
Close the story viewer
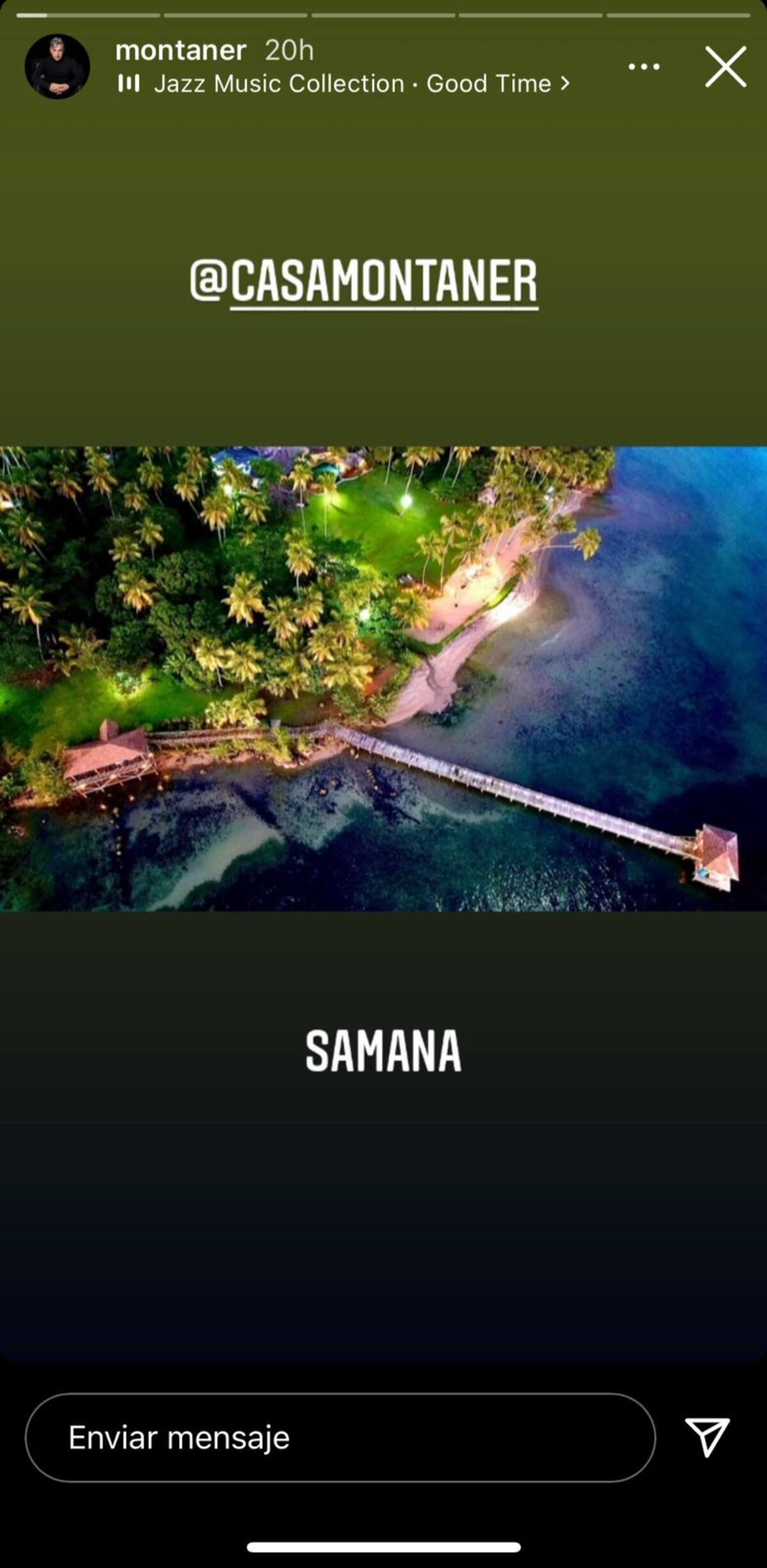pos(725,67)
